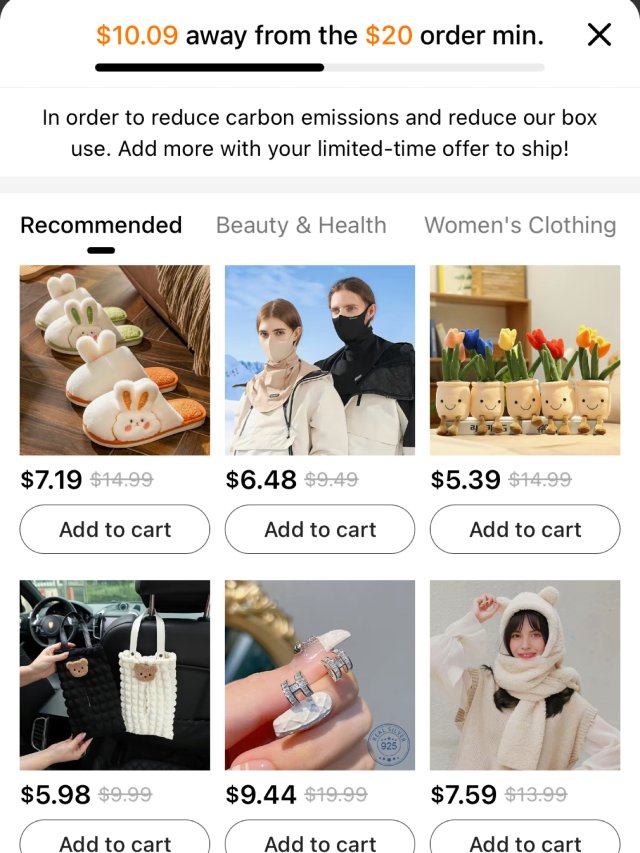The width and height of the screenshot is (640, 853).
Task: Open the bear car bag product
Action: click(115, 675)
